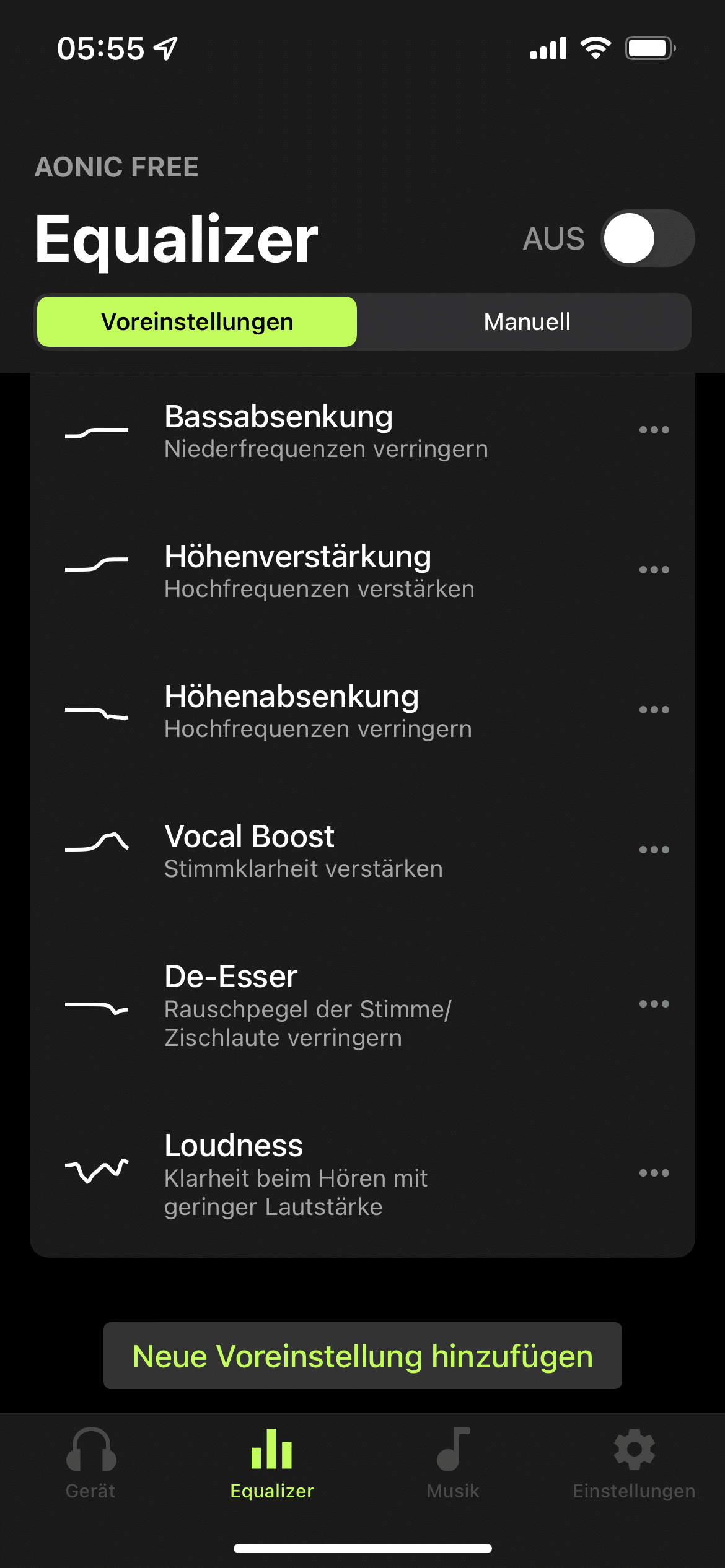This screenshot has width=725, height=1568.
Task: Open the Musik tab
Action: [453, 1463]
